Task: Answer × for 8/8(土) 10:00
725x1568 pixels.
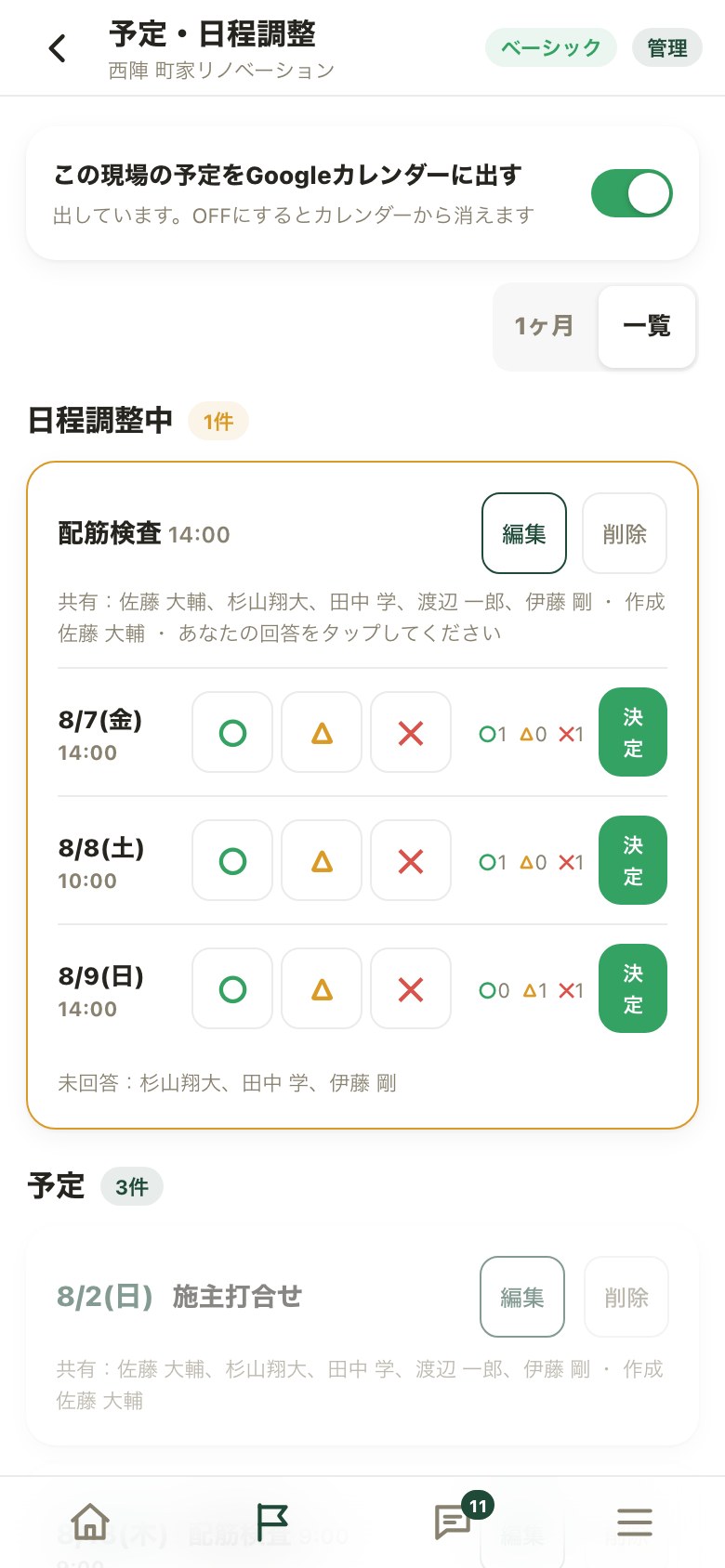Action: tap(411, 861)
